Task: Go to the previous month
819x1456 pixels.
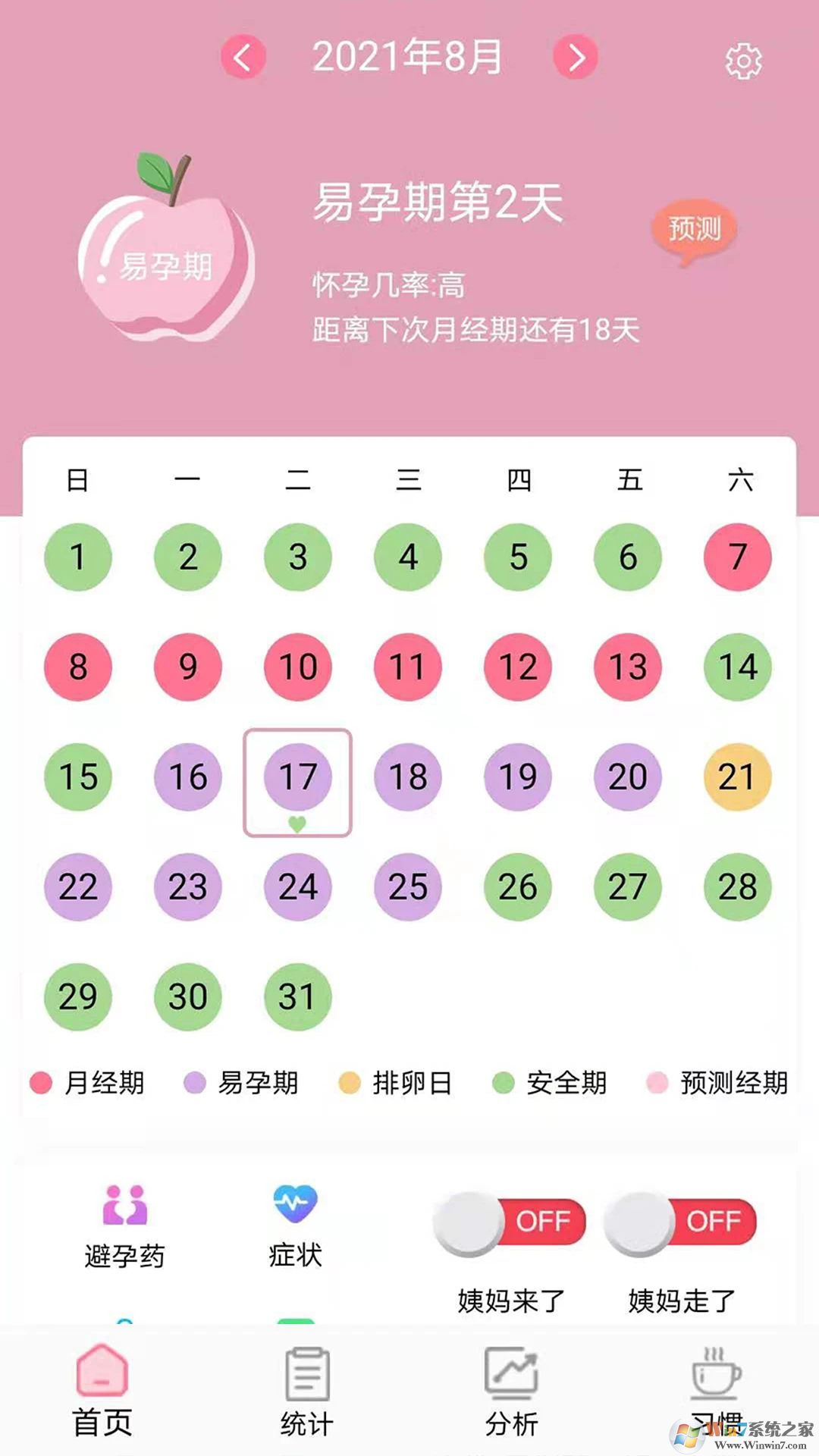Action: (243, 57)
